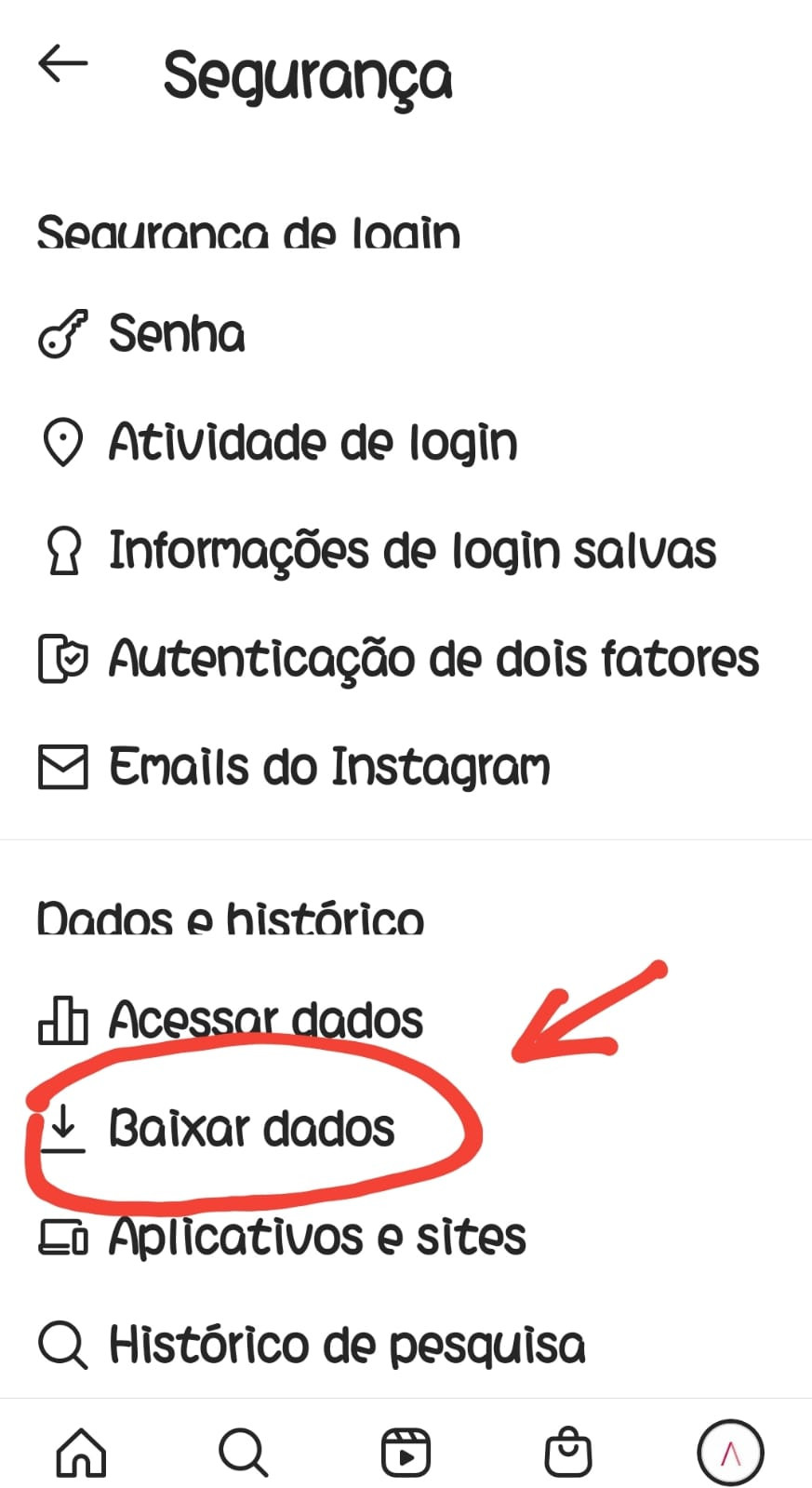Open Autenticação de dois fatores
812x1488 pixels.
click(406, 659)
